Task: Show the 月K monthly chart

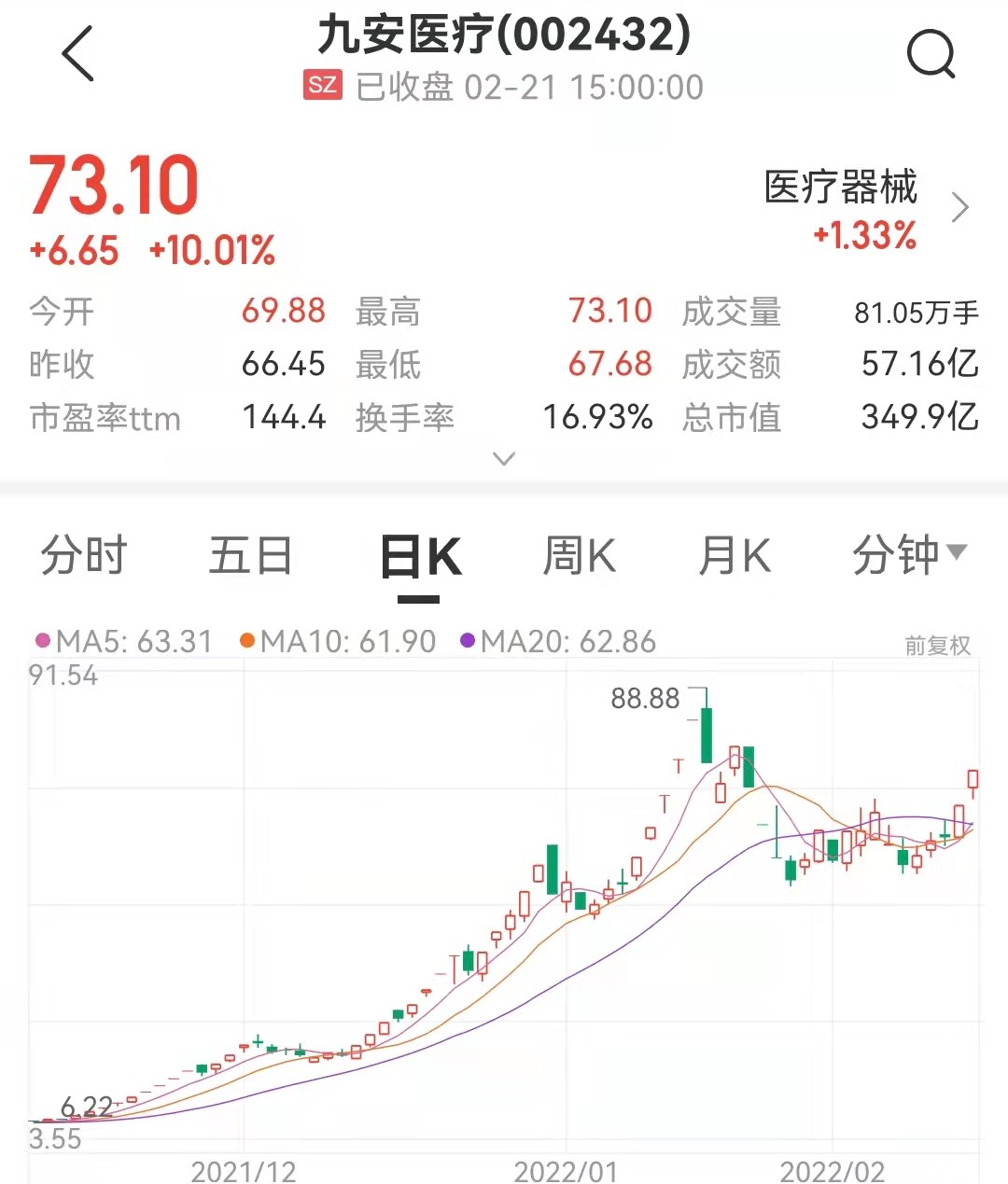Action: click(735, 556)
